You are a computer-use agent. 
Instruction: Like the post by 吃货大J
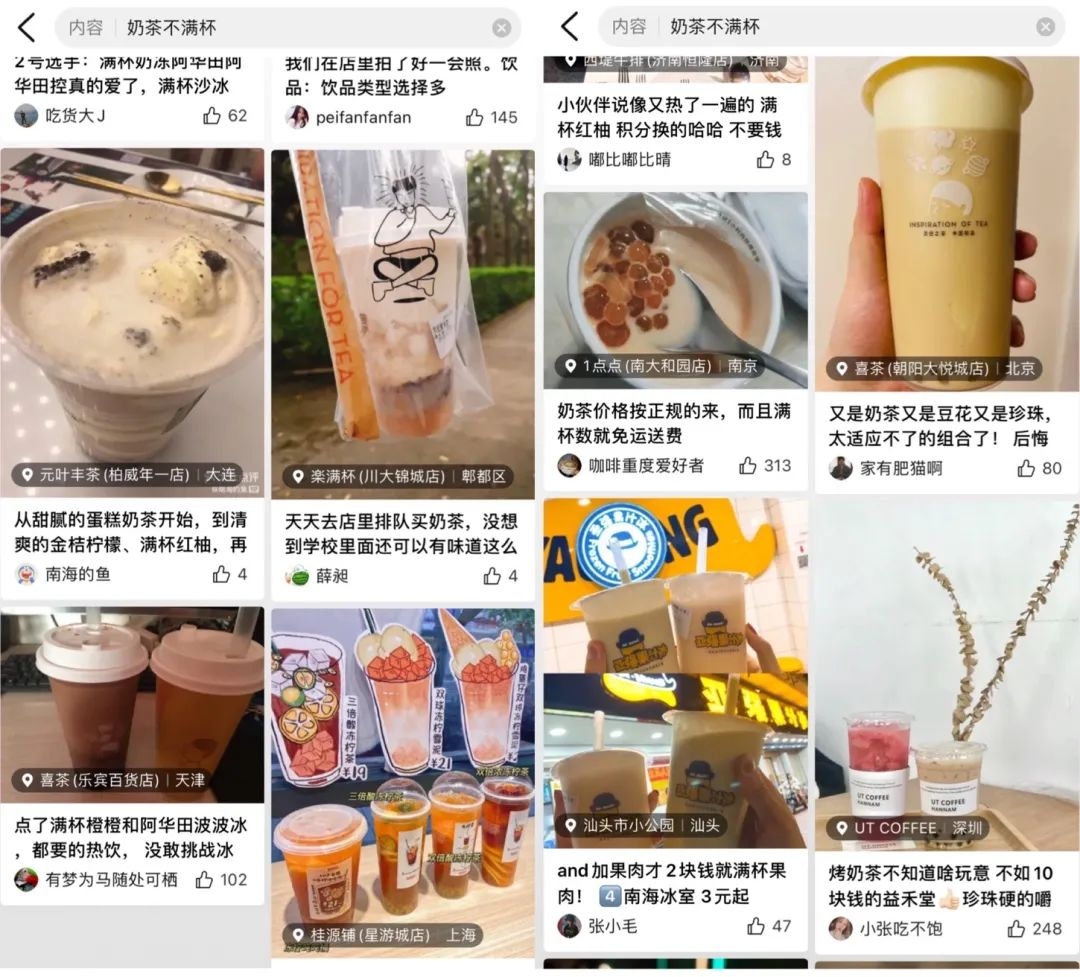pos(212,115)
